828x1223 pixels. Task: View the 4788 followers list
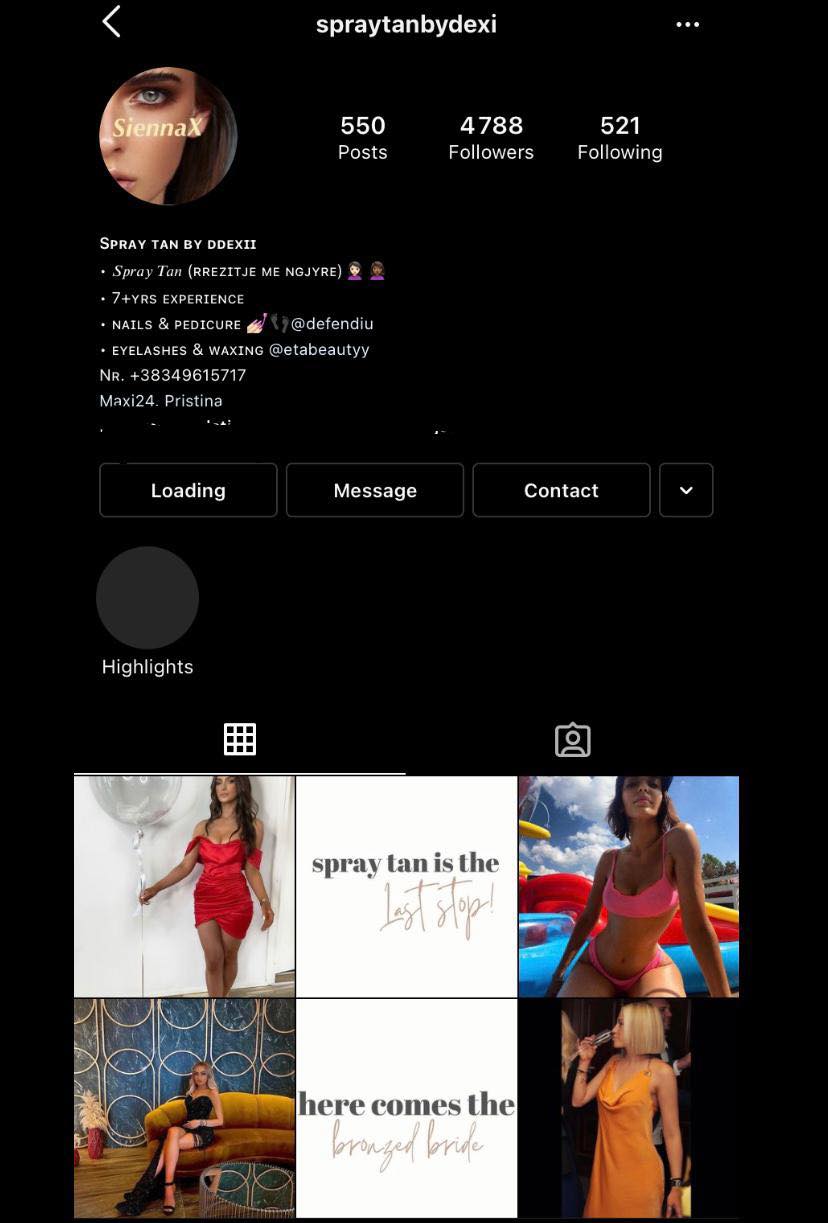coord(491,137)
